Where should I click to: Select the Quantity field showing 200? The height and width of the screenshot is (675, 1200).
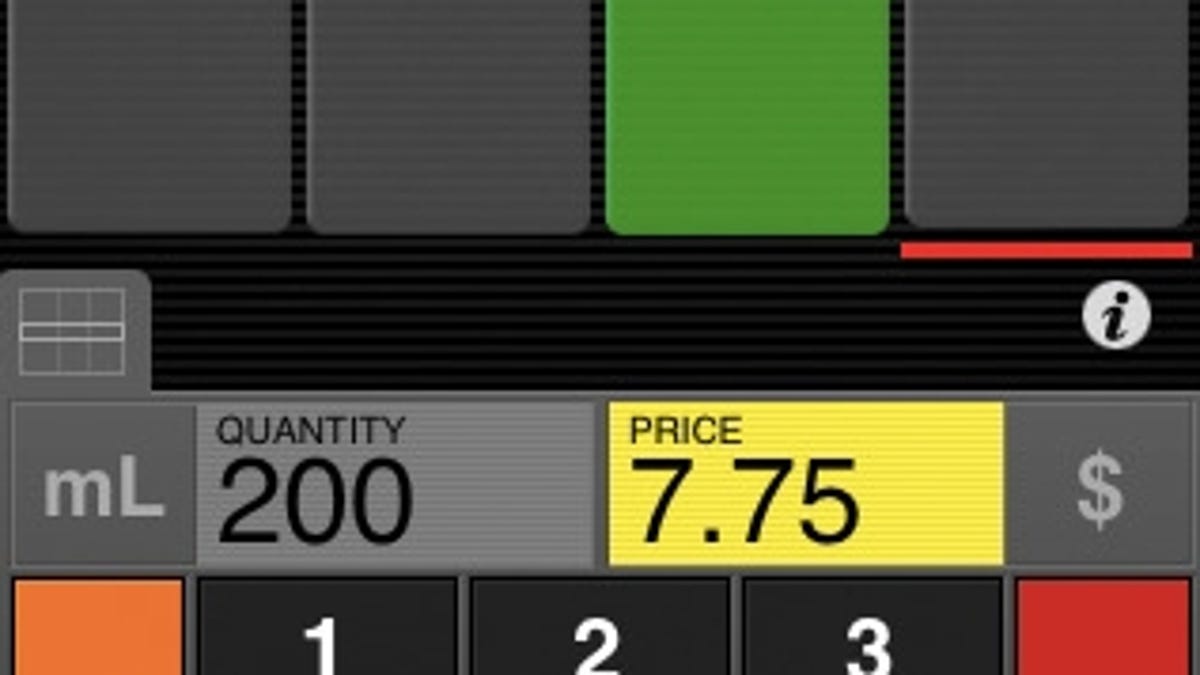[395, 485]
